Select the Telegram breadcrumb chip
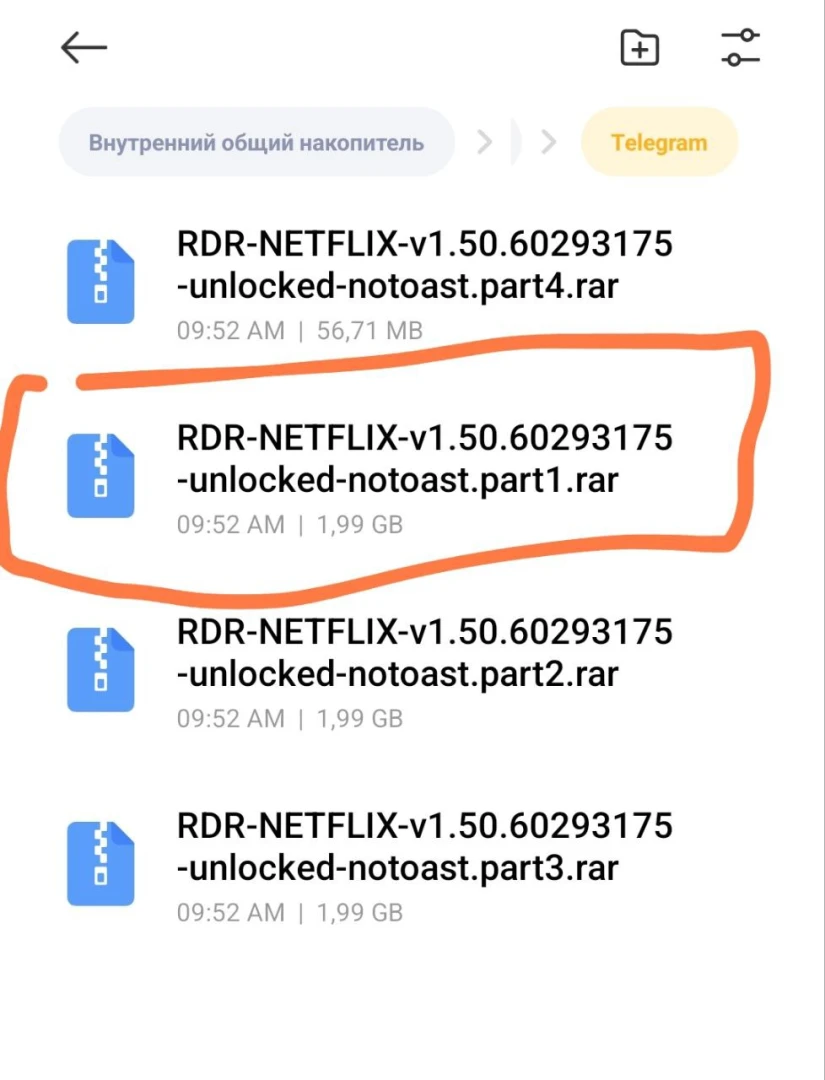 [x=659, y=142]
